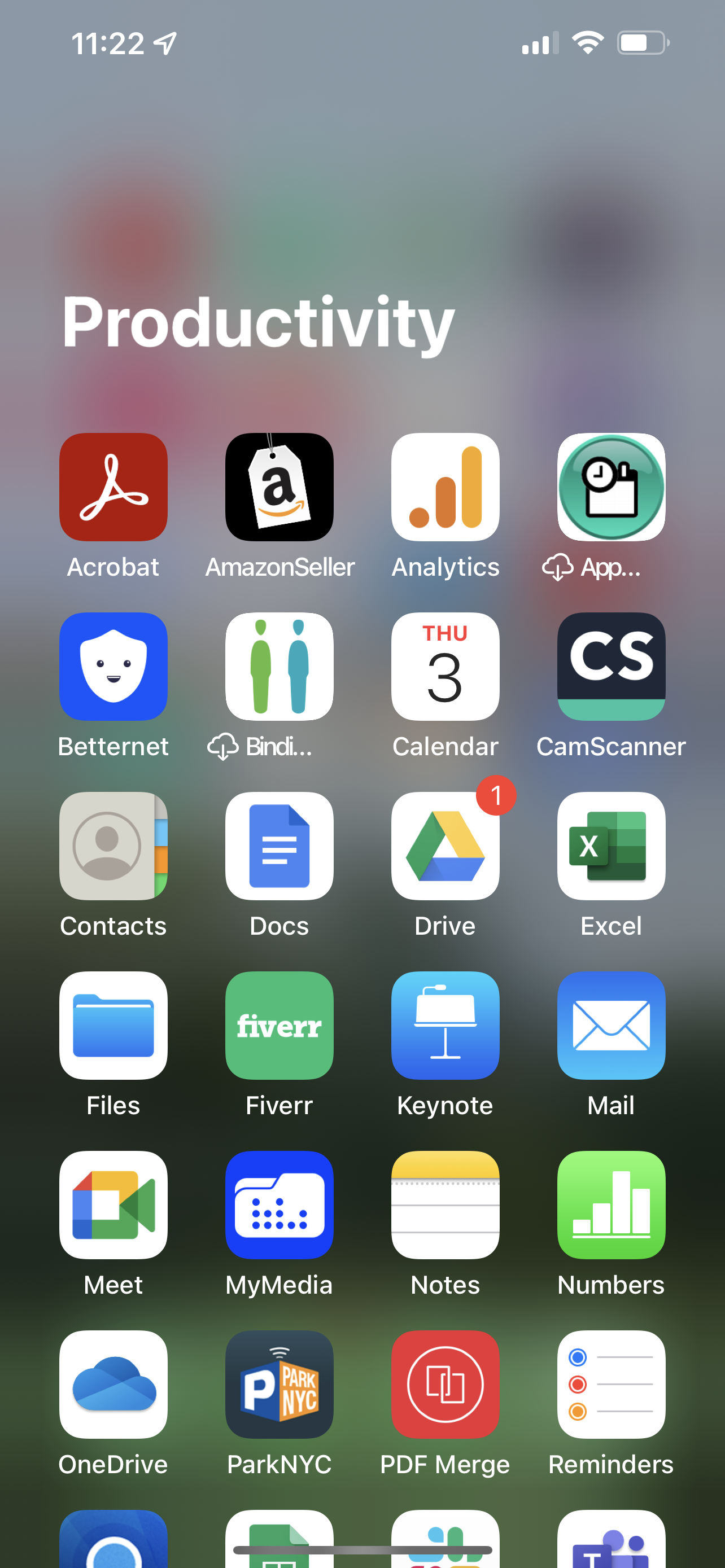Open the MyMedia app
This screenshot has height=1568, width=725.
point(279,1205)
